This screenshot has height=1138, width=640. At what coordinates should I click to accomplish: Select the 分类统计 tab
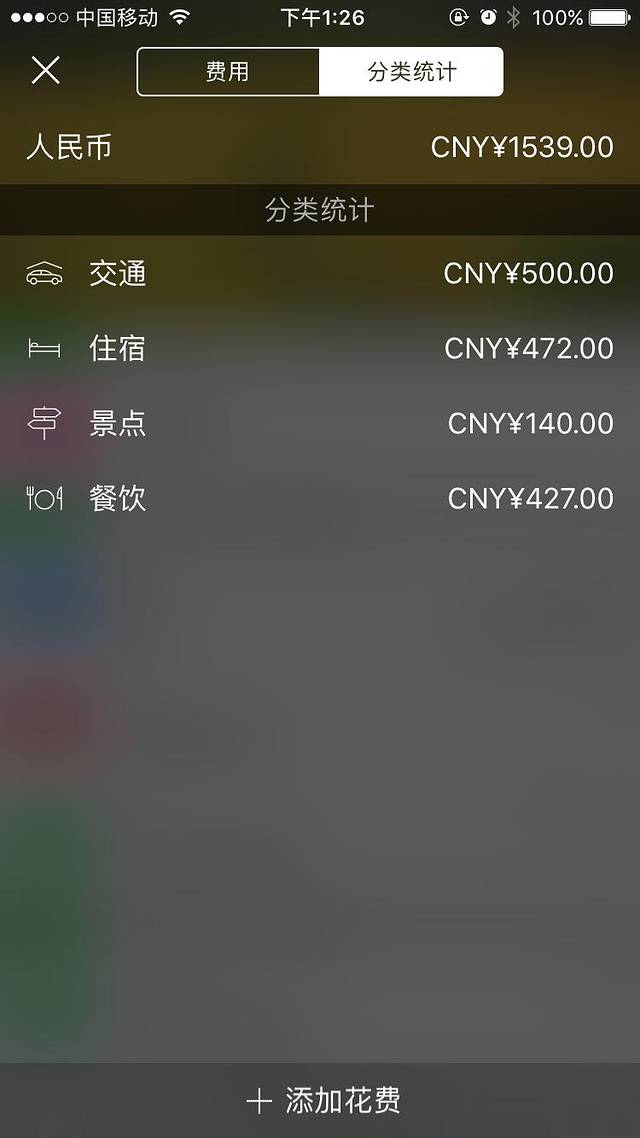point(411,72)
